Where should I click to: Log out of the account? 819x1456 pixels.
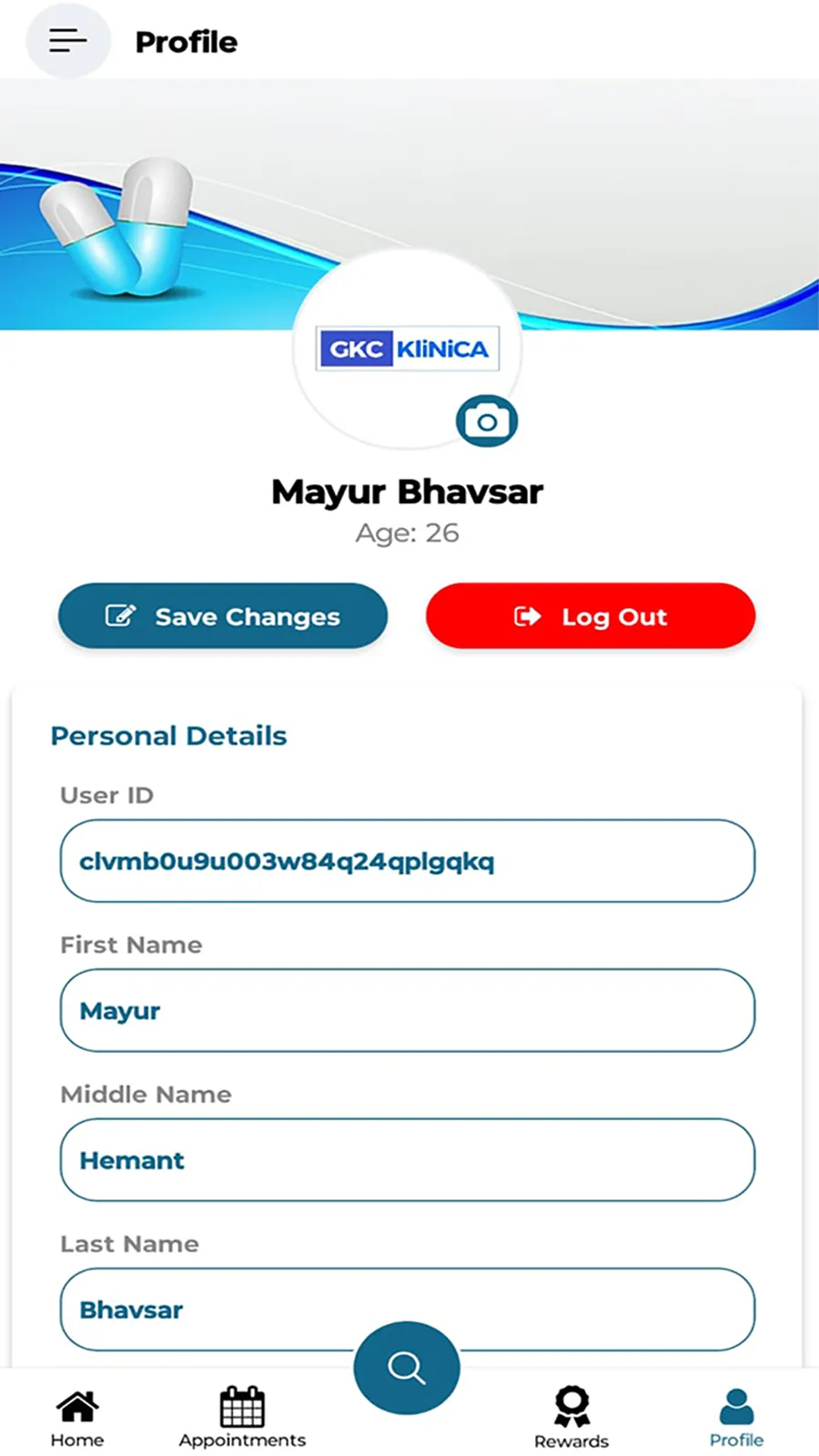pos(591,616)
